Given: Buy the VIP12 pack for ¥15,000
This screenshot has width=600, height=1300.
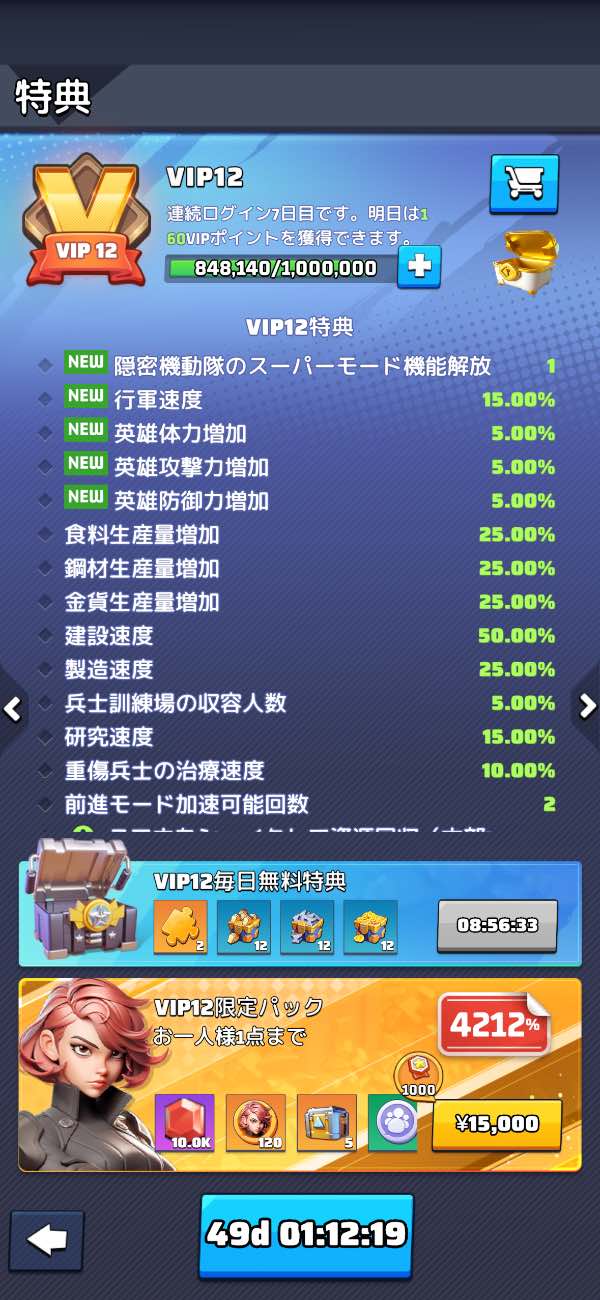Looking at the screenshot, I should [x=497, y=1125].
